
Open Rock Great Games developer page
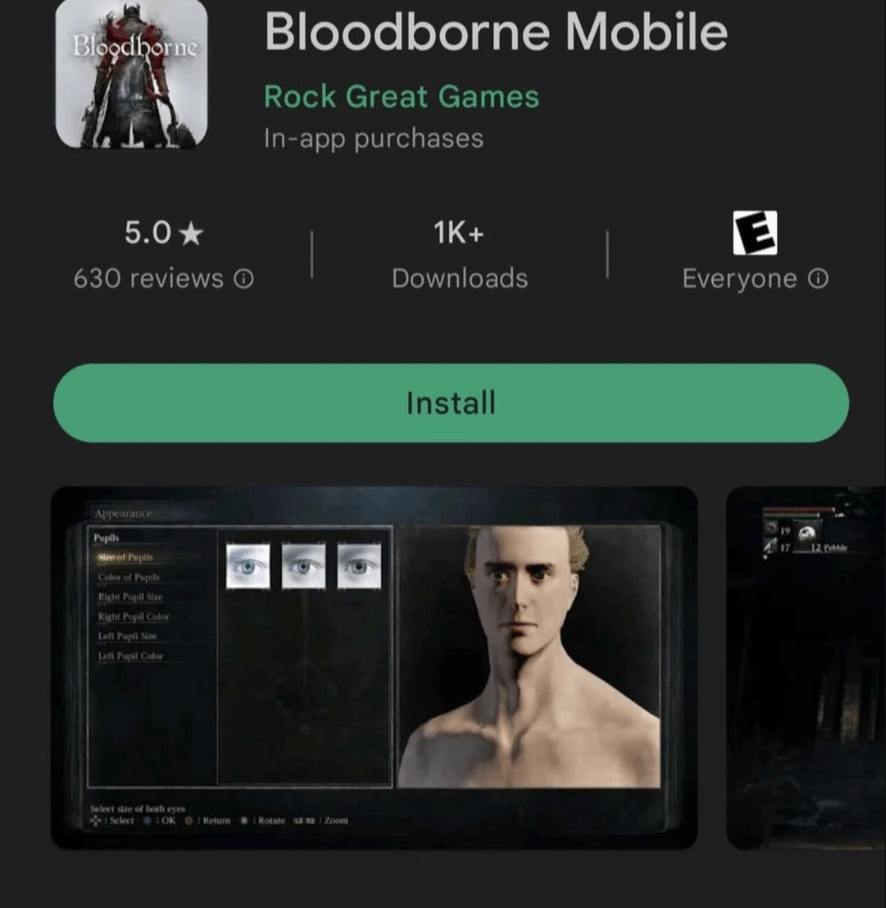(x=401, y=97)
